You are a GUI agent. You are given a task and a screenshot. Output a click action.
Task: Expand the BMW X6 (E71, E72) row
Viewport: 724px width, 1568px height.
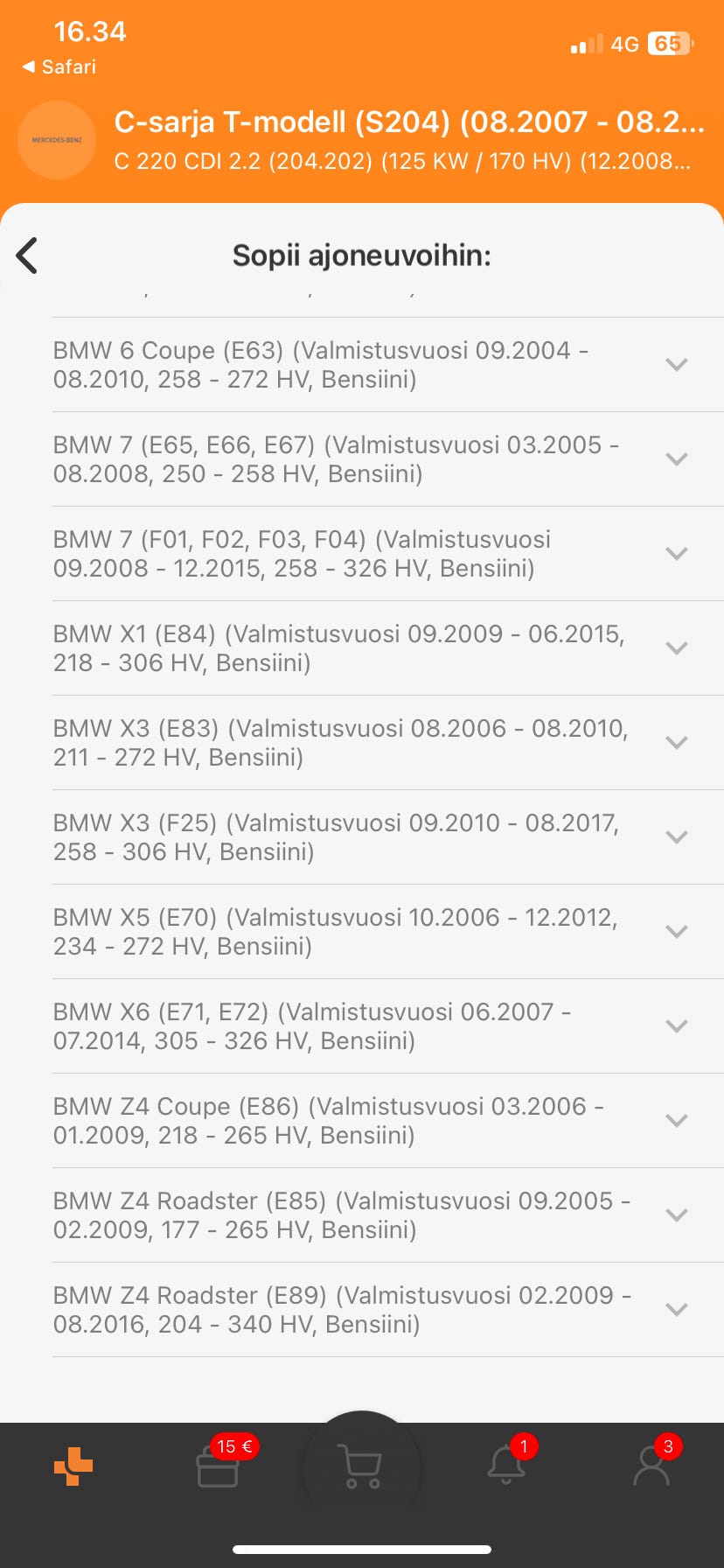[x=676, y=1026]
